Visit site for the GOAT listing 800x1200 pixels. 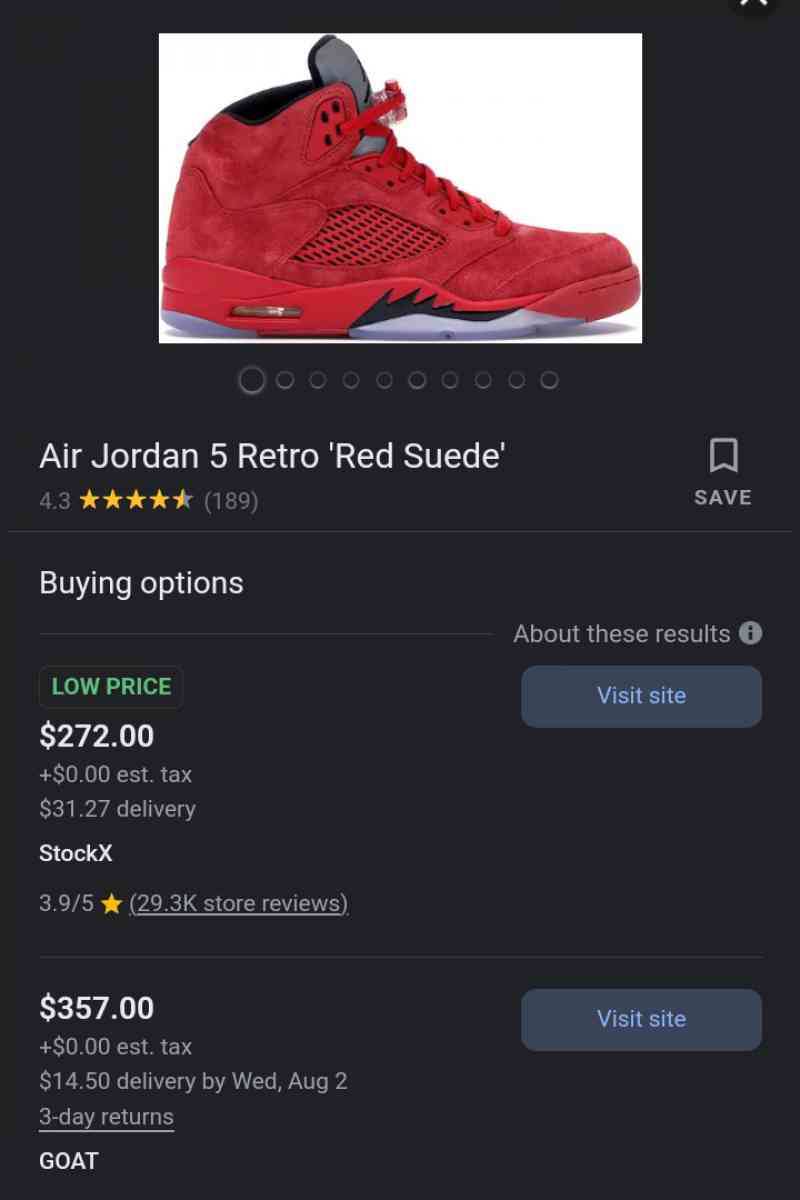641,1019
